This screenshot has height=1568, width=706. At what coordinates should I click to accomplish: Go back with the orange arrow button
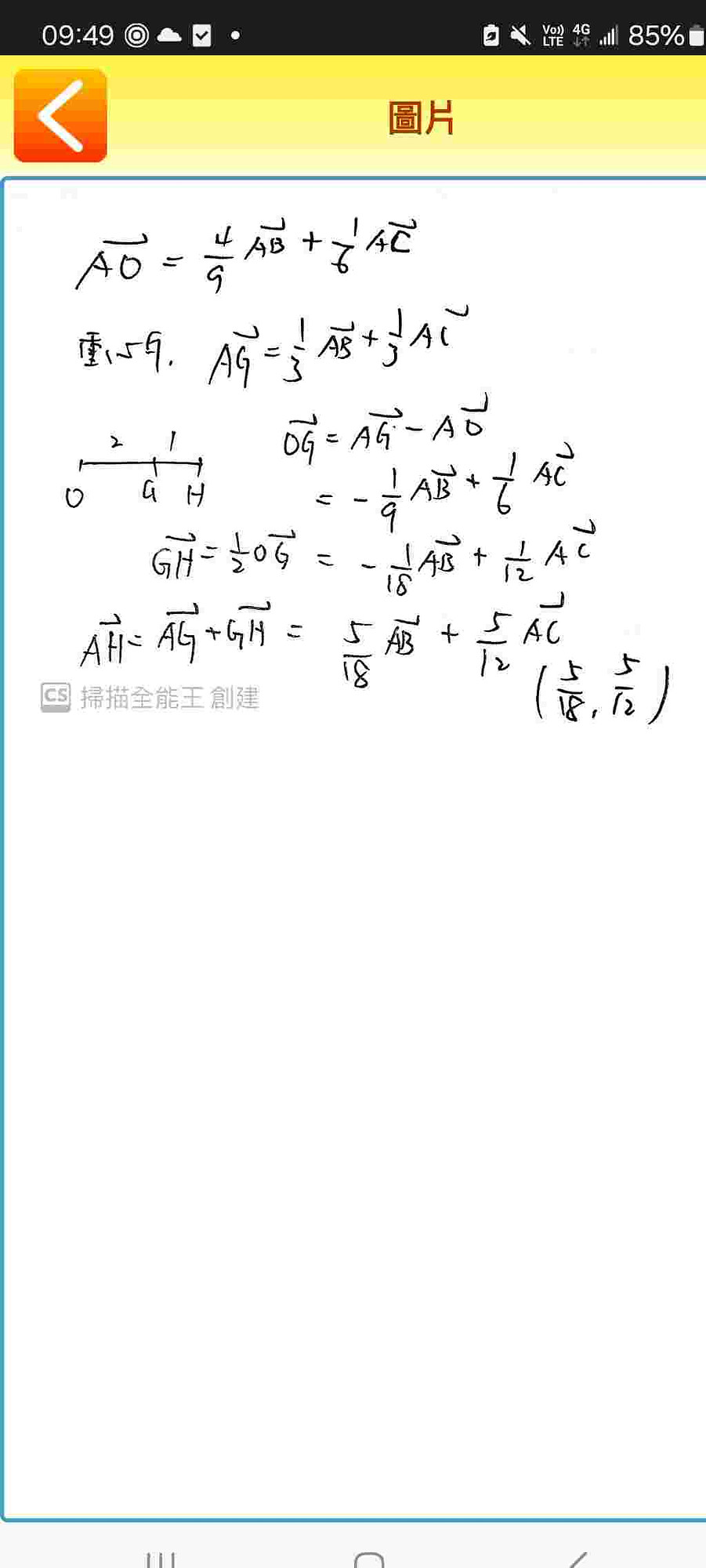(60, 115)
